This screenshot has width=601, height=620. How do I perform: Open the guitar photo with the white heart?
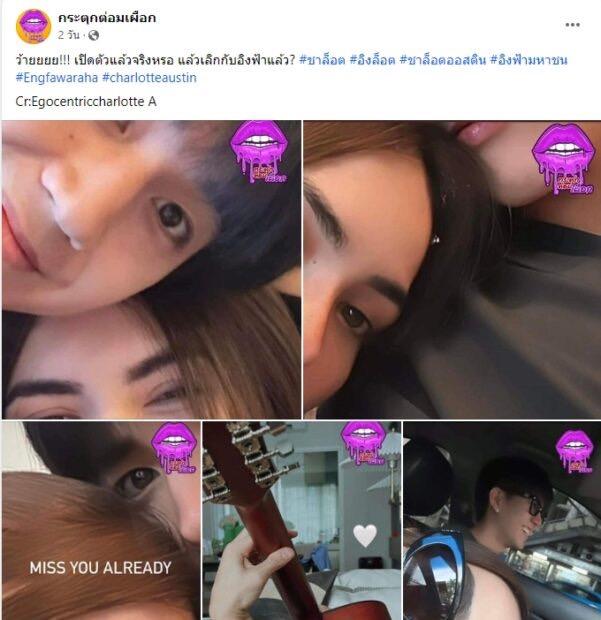pos(301,520)
